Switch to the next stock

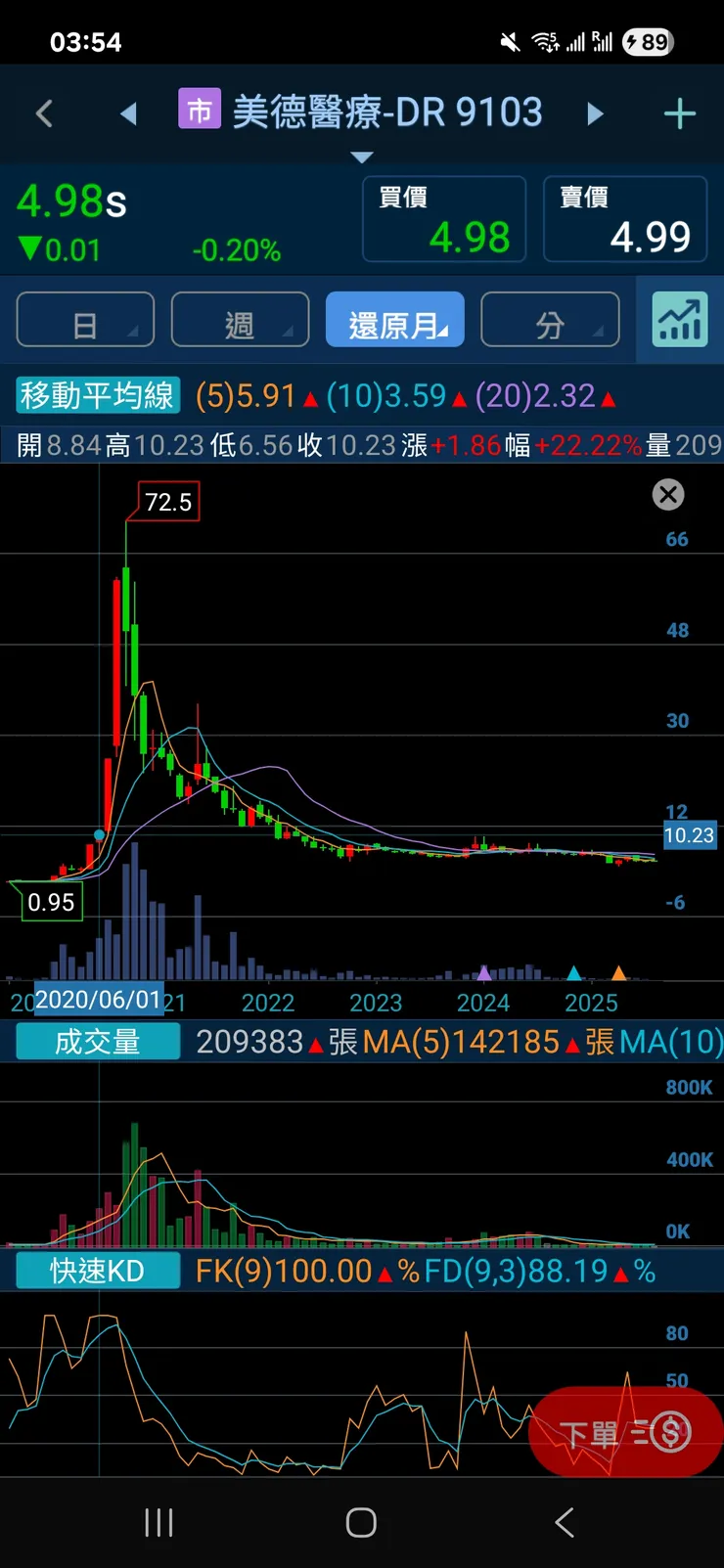595,113
